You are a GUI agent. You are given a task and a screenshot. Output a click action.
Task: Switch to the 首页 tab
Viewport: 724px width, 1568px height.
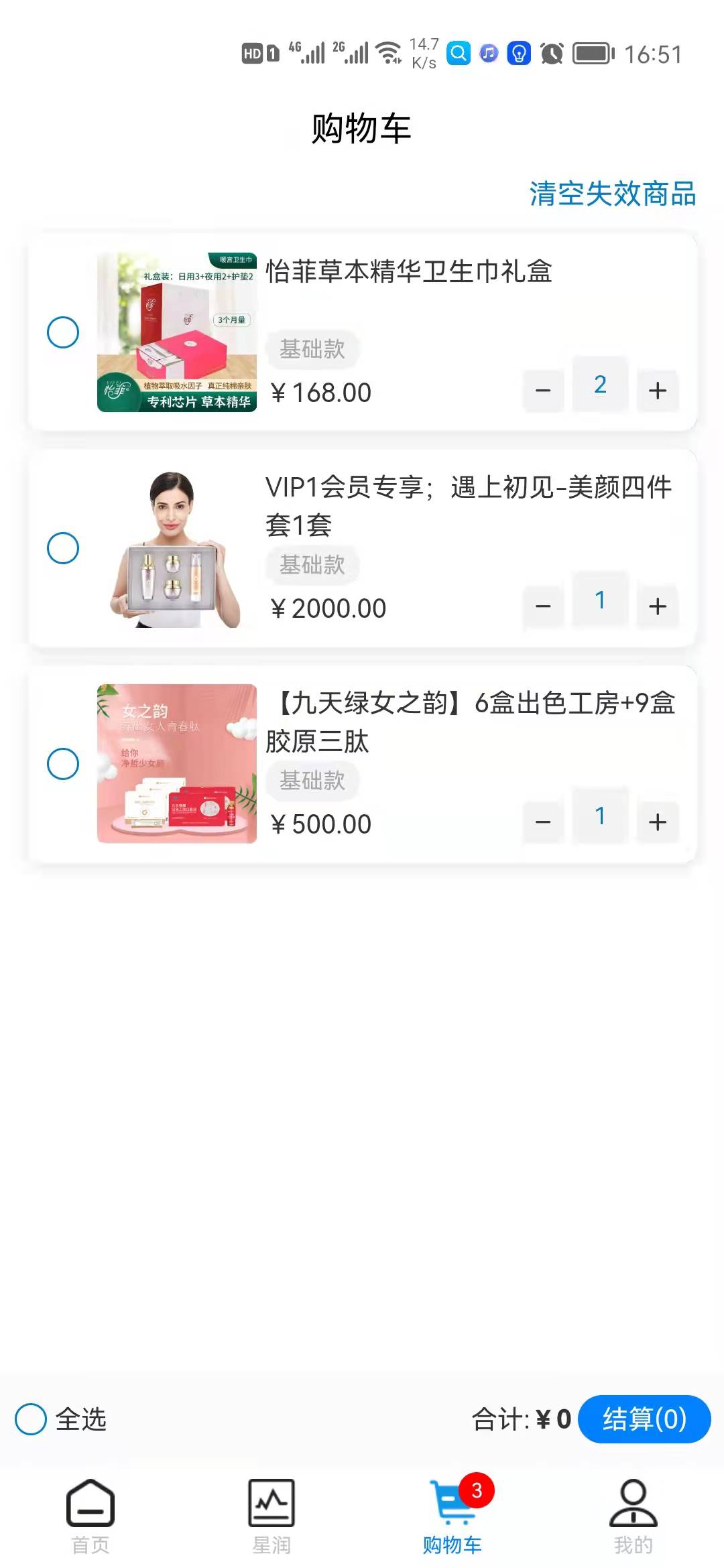coord(90,1516)
